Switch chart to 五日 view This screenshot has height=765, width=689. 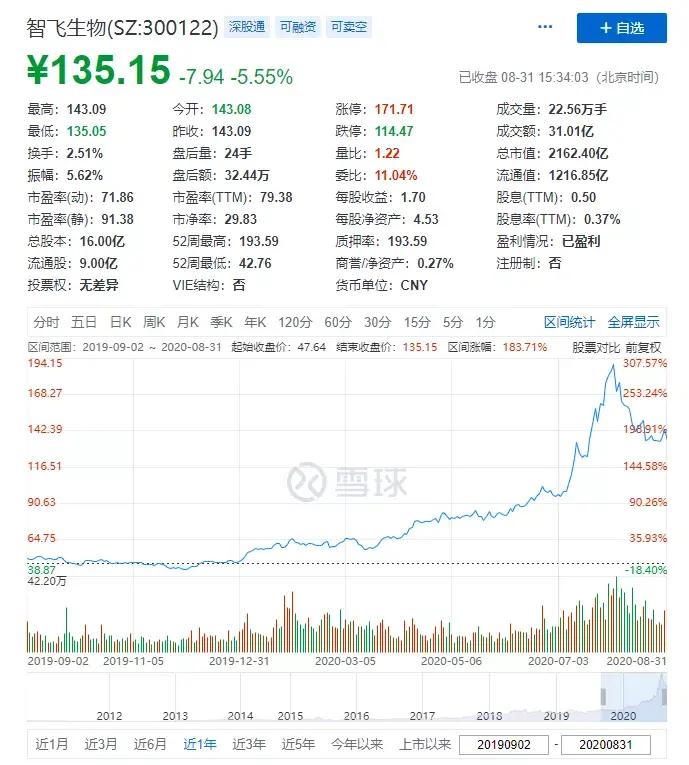click(84, 322)
